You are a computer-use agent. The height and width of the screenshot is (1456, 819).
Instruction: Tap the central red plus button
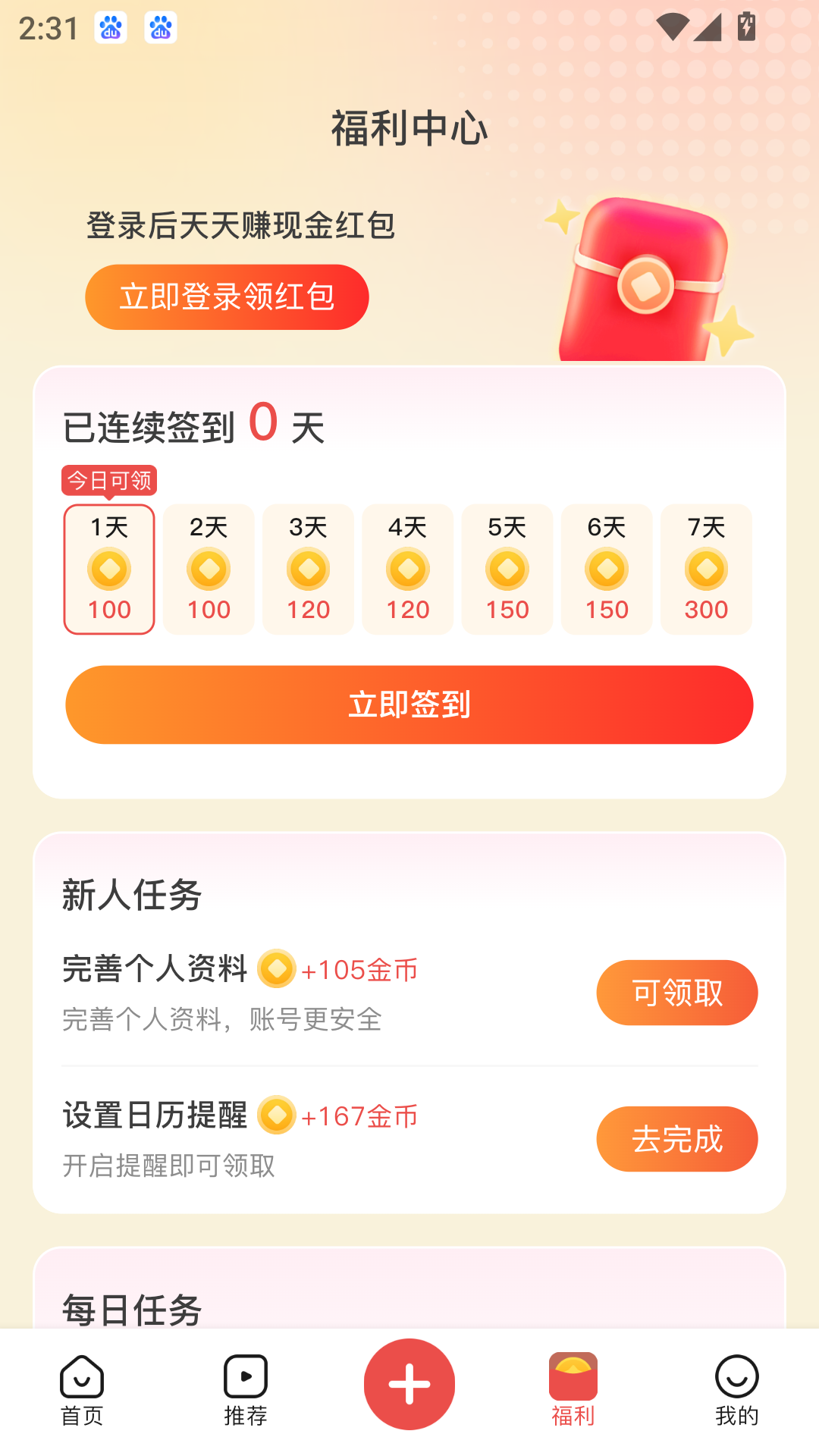[409, 1384]
